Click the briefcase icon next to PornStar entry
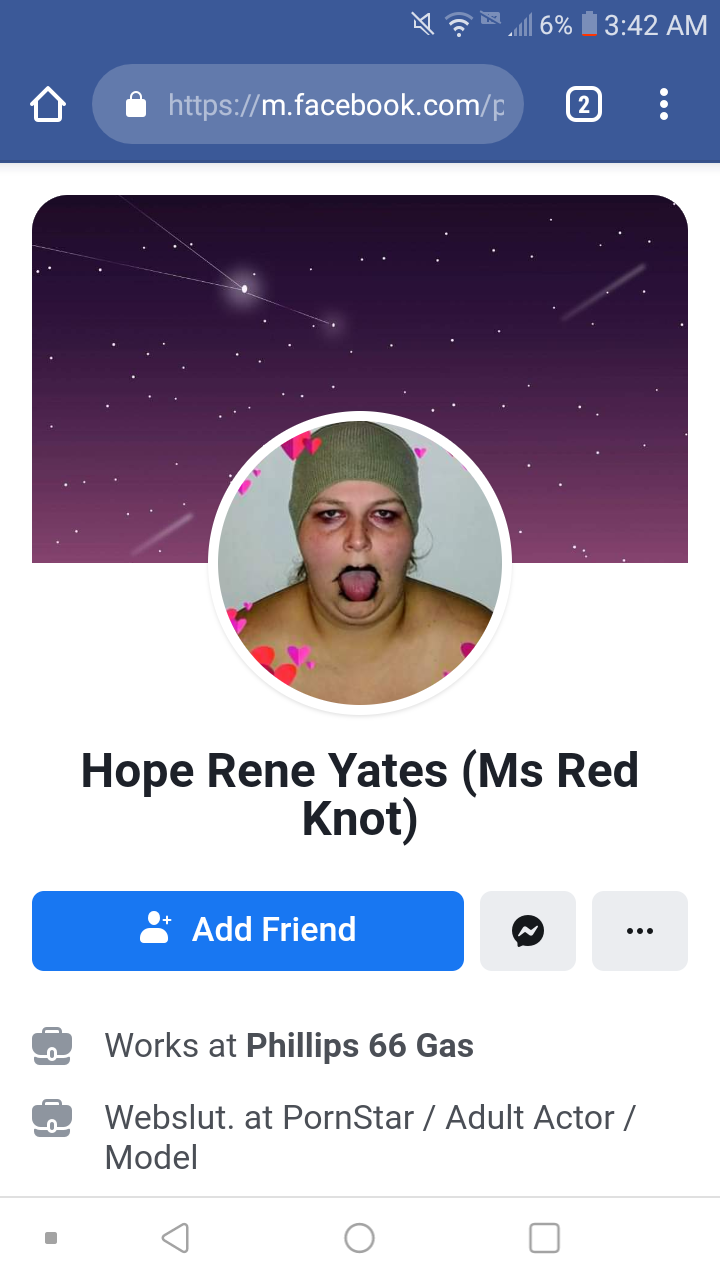Viewport: 720px width, 1280px height. pos(52,1117)
